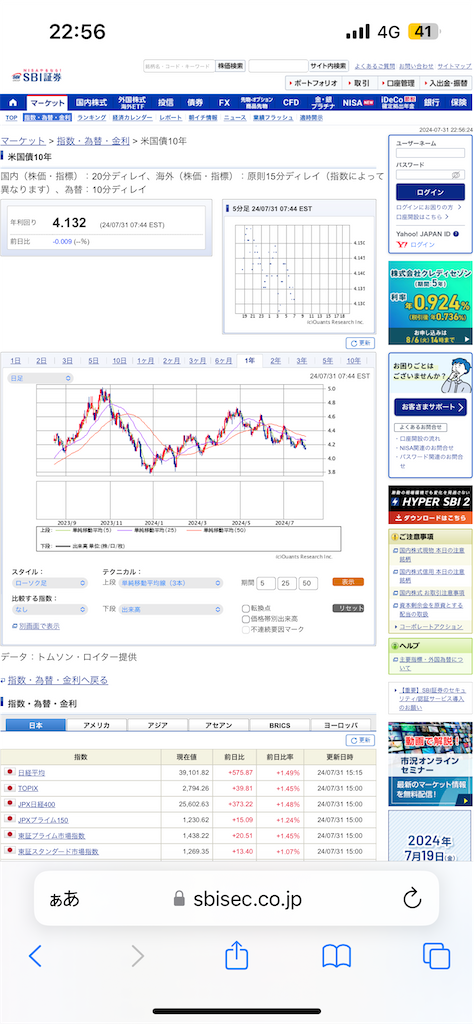Enter the ユーザーネーム field

click(430, 153)
